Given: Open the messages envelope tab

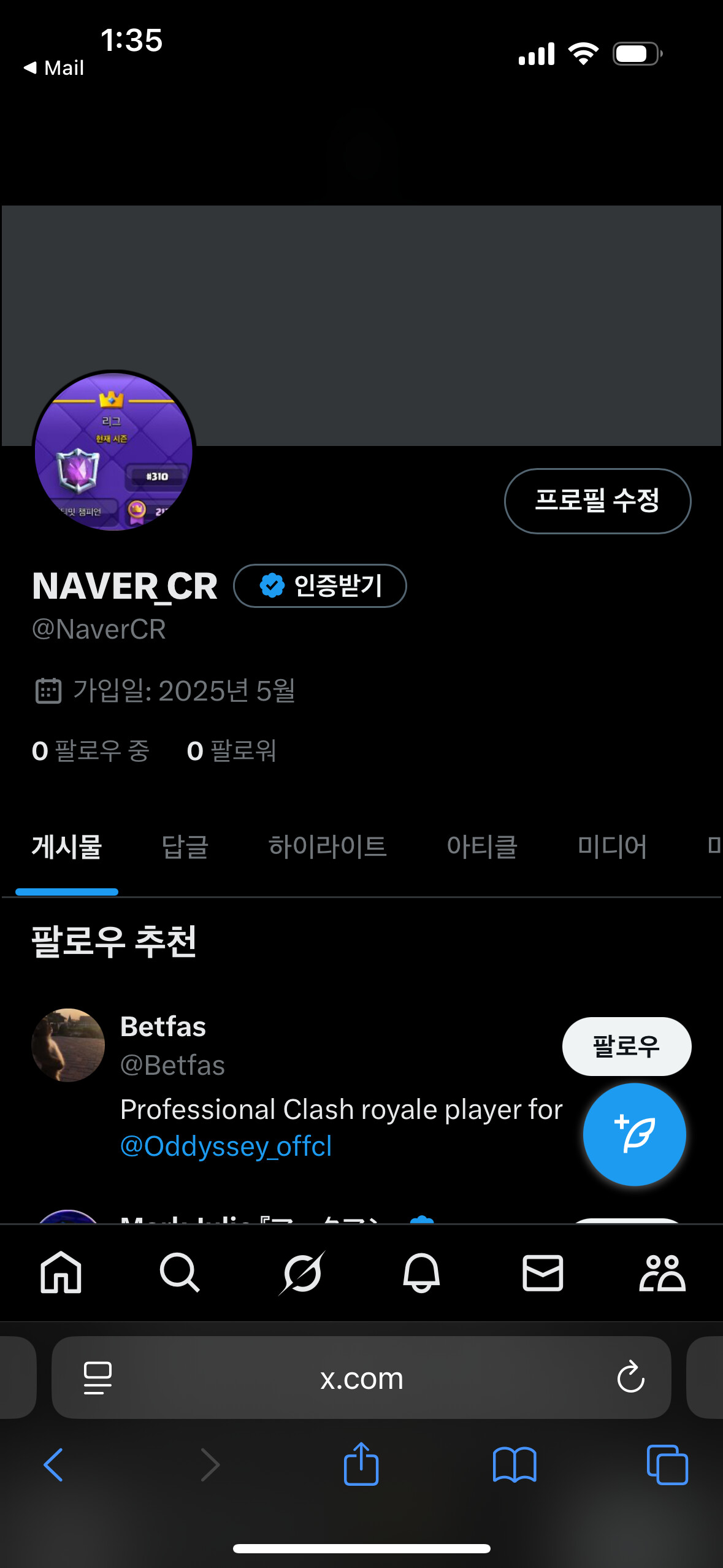Looking at the screenshot, I should click(x=543, y=1272).
